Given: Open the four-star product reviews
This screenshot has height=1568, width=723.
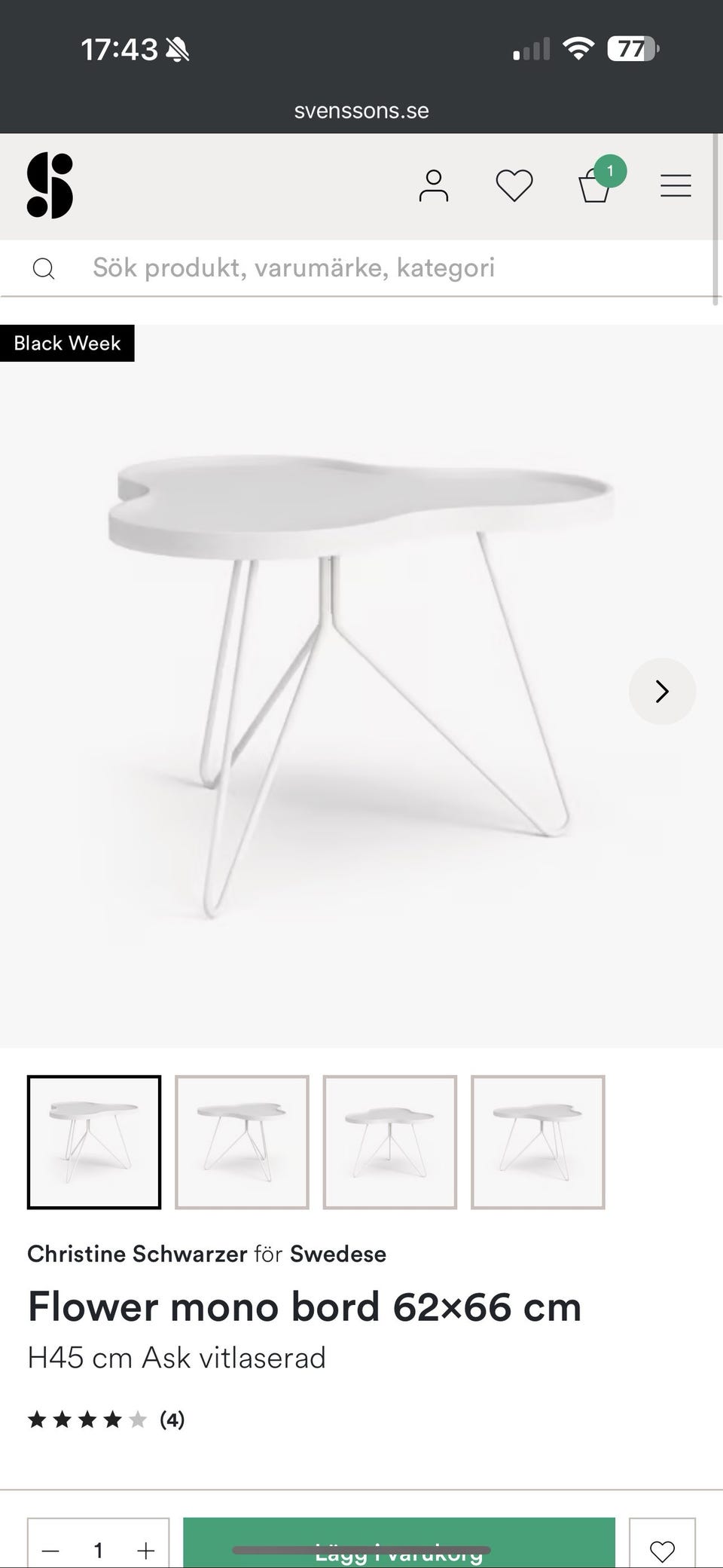Looking at the screenshot, I should 105,1420.
